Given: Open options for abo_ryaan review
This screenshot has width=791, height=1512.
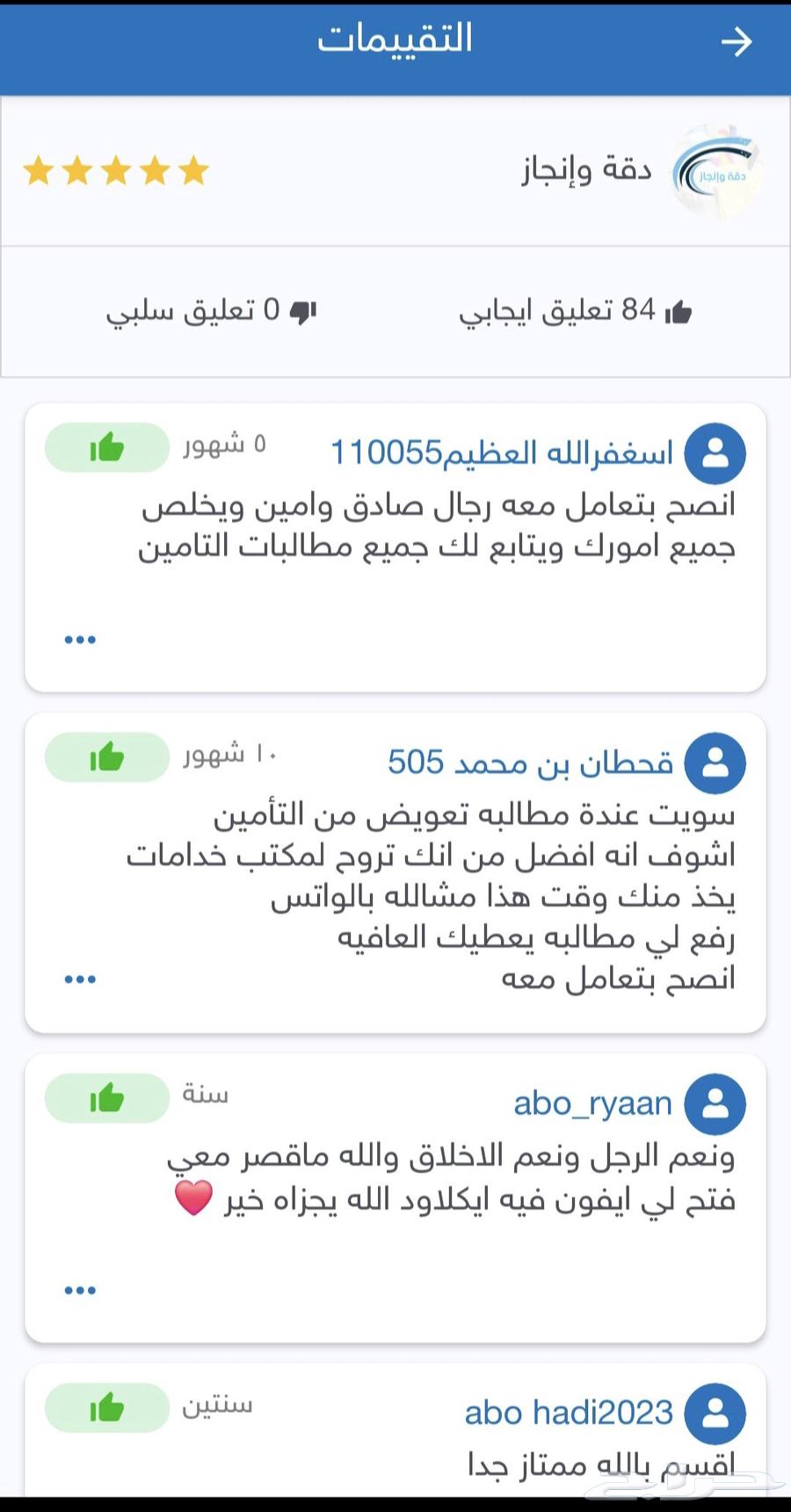Looking at the screenshot, I should (80, 1291).
